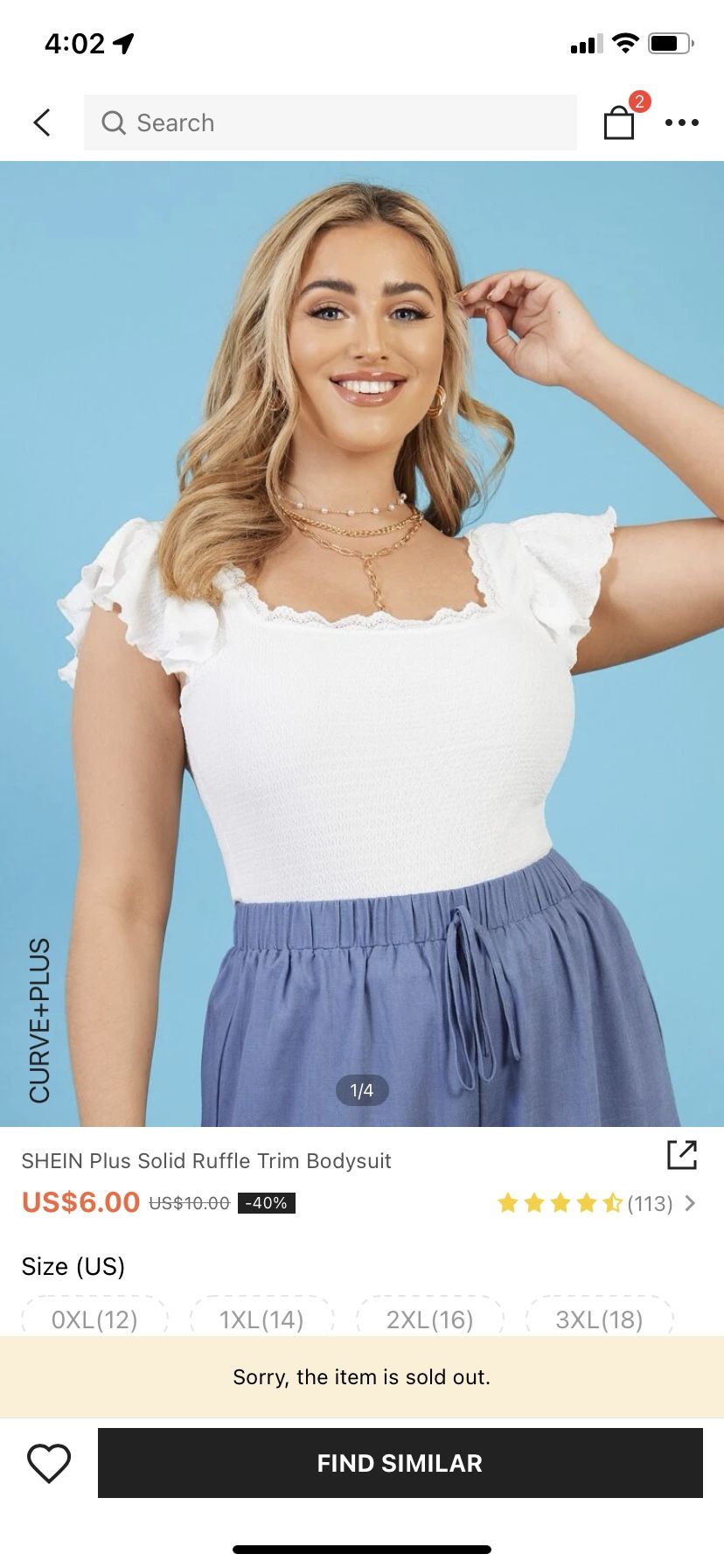
Task: Share this bodysuit listing
Action: coord(681,1155)
